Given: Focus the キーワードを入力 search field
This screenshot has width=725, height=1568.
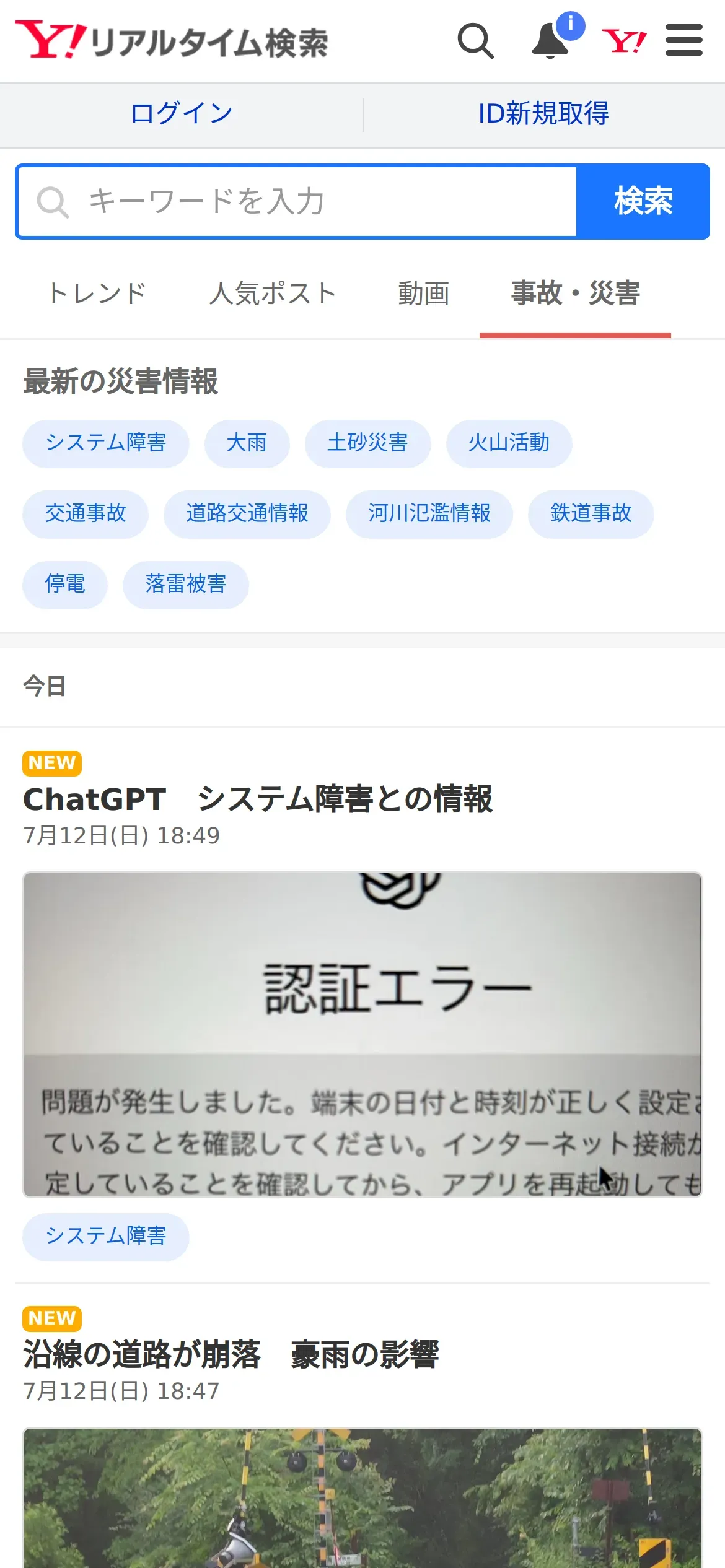Looking at the screenshot, I should (297, 202).
